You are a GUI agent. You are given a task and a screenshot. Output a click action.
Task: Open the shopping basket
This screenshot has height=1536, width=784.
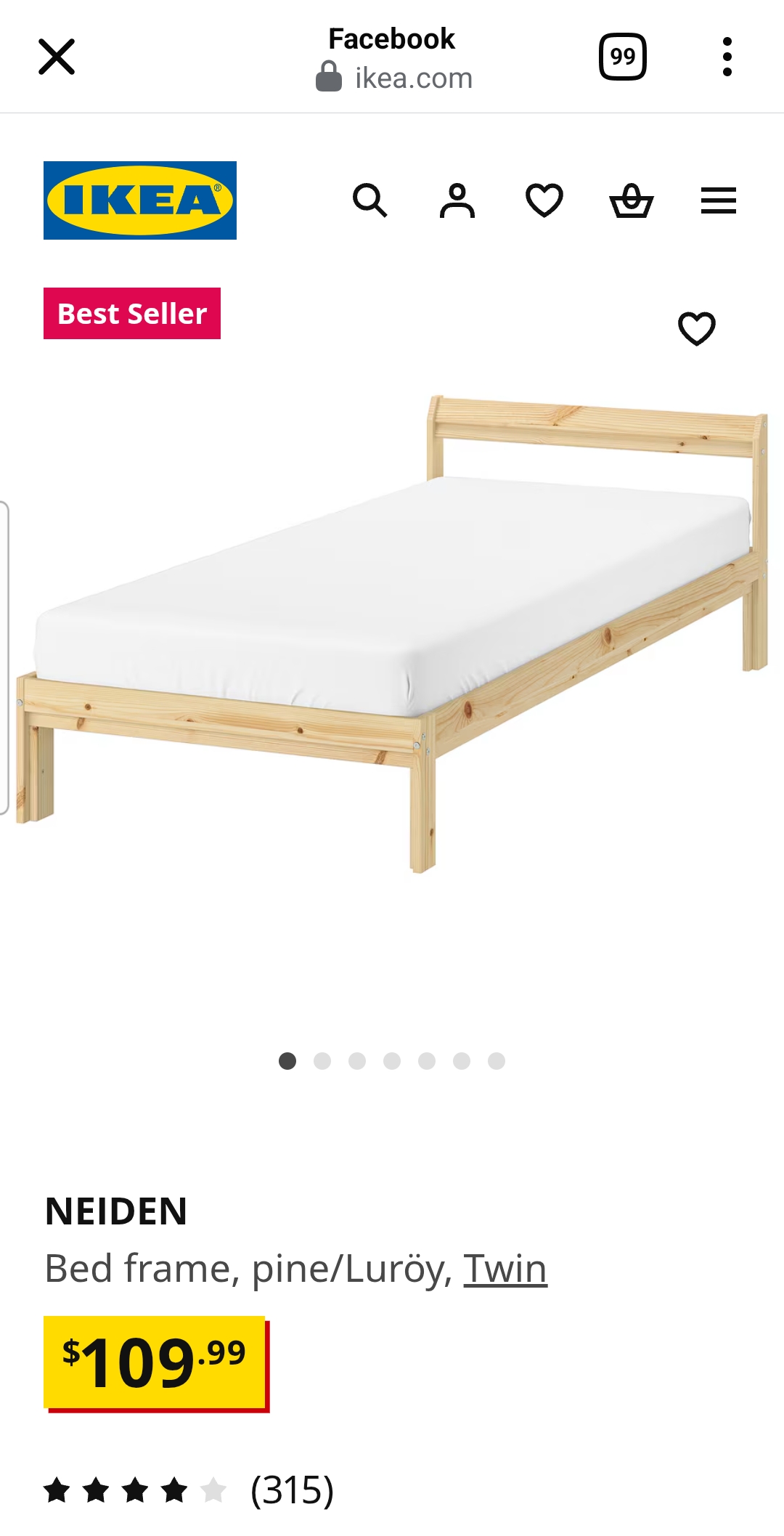[632, 200]
